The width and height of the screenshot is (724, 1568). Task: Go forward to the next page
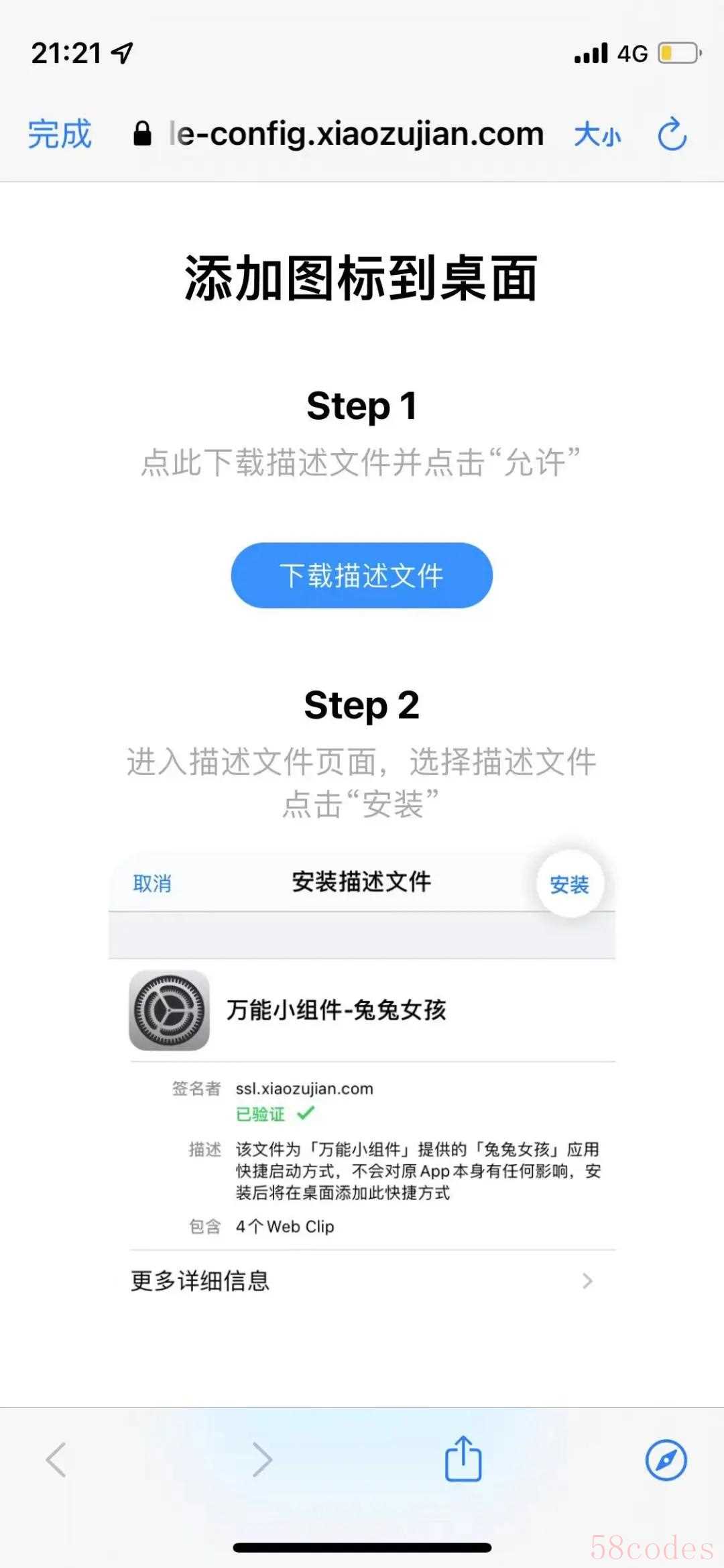tap(262, 1459)
